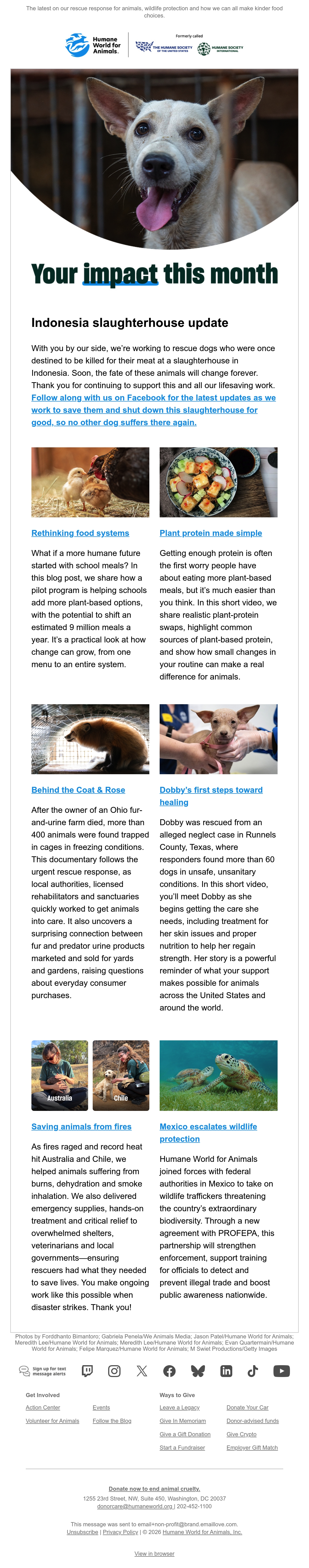The image size is (309, 1568).
Task: Open the X social icon
Action: [142, 1371]
